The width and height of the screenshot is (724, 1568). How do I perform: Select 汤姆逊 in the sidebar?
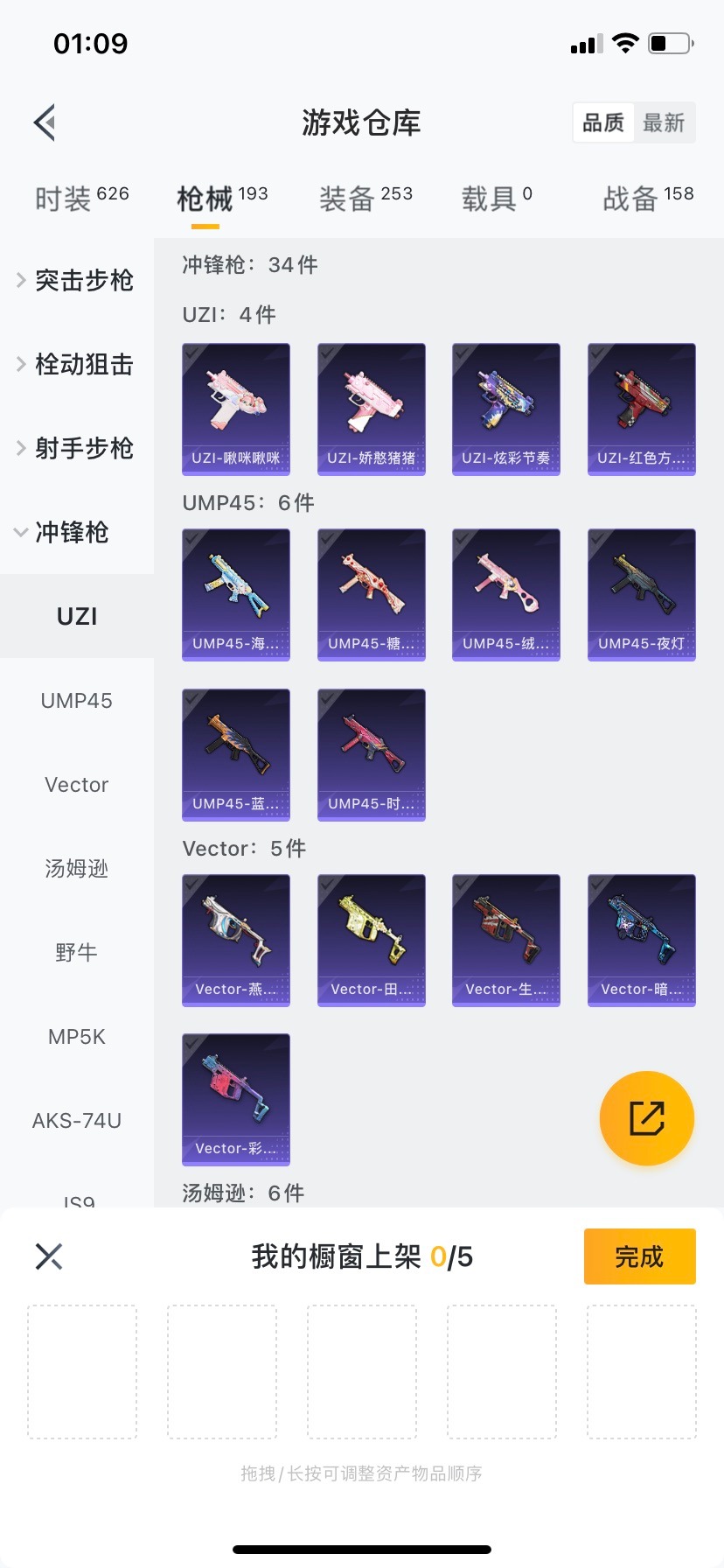click(77, 868)
